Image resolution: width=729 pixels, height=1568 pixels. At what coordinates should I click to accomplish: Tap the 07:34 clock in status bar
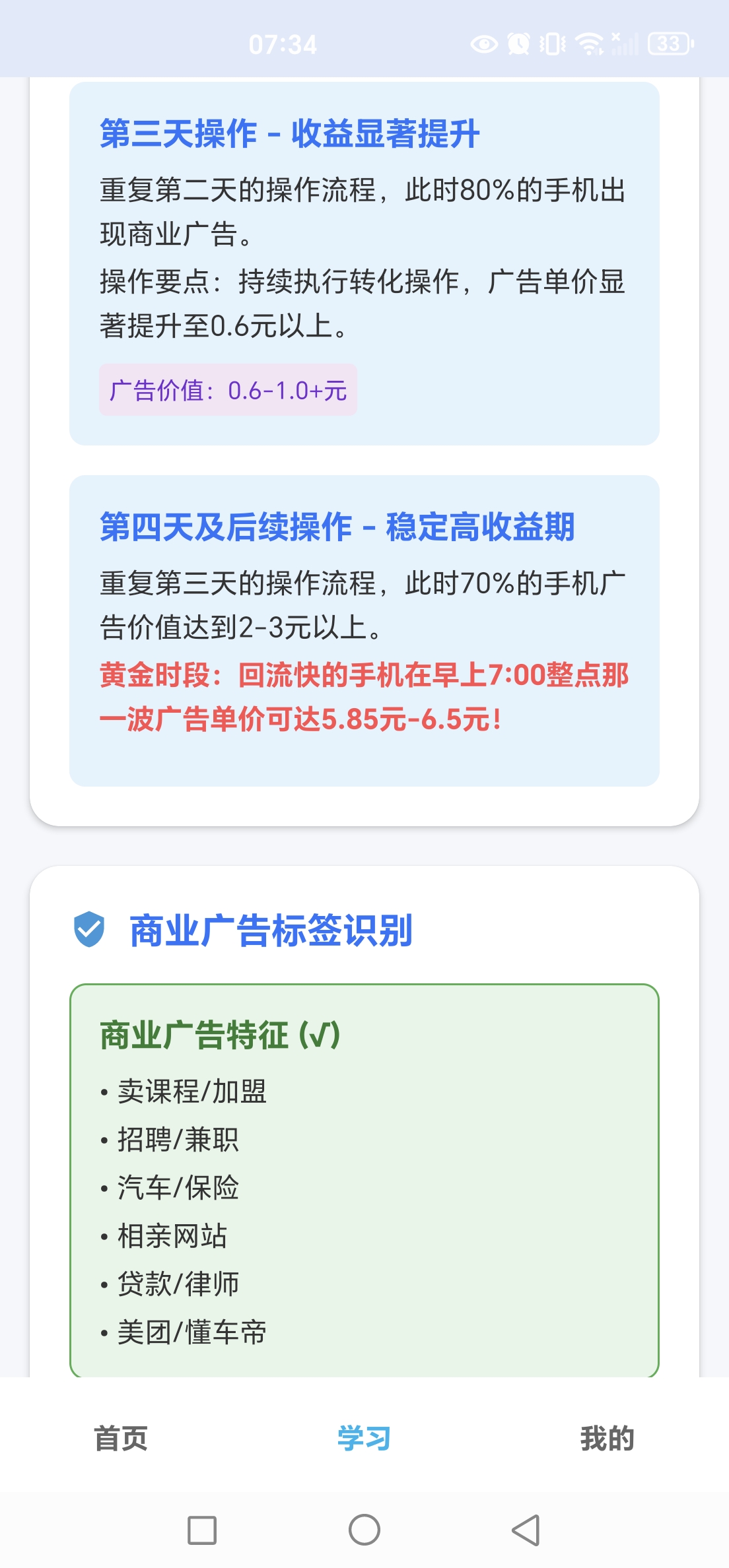point(283,44)
